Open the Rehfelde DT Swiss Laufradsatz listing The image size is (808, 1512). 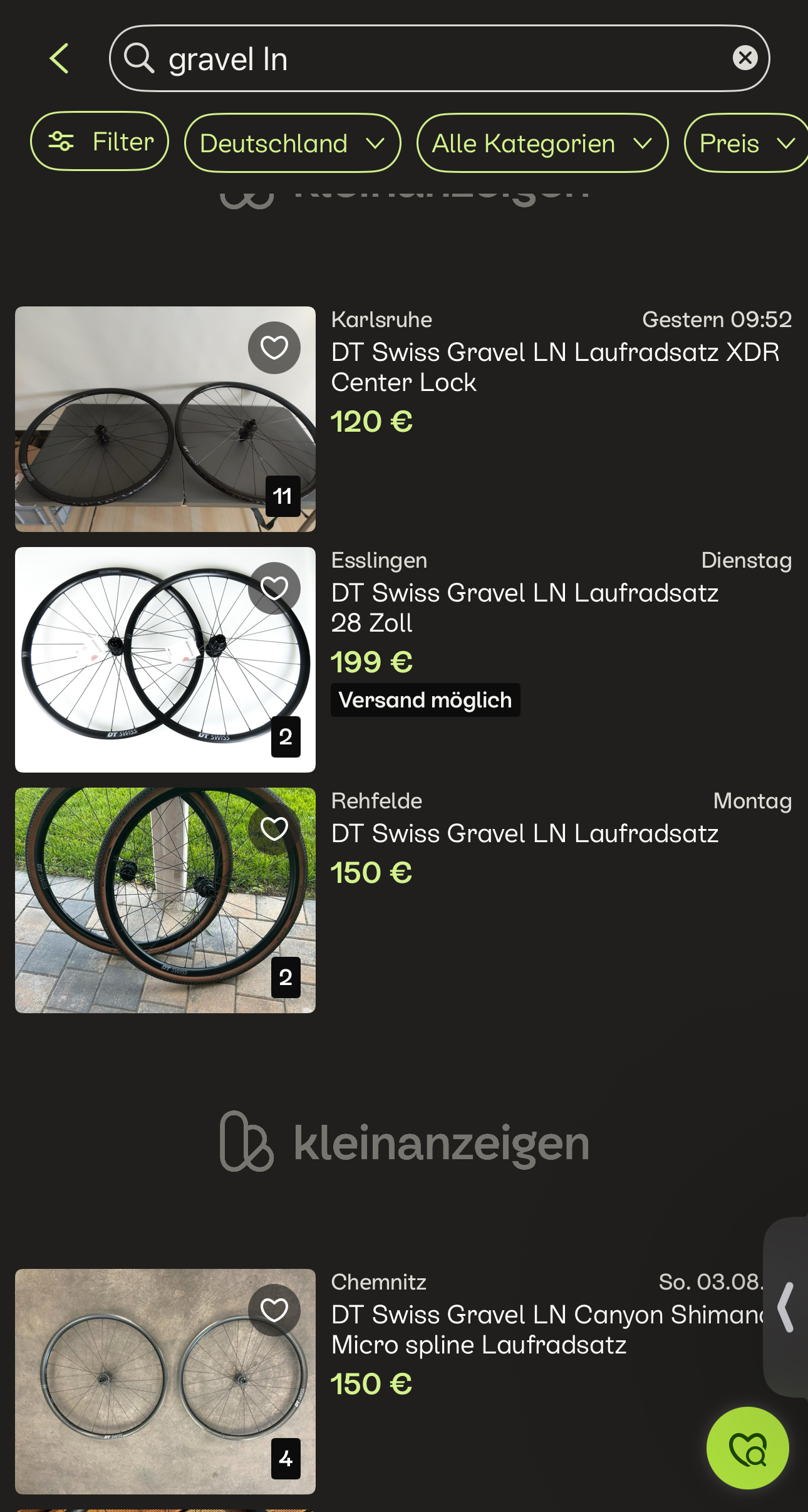click(x=524, y=833)
